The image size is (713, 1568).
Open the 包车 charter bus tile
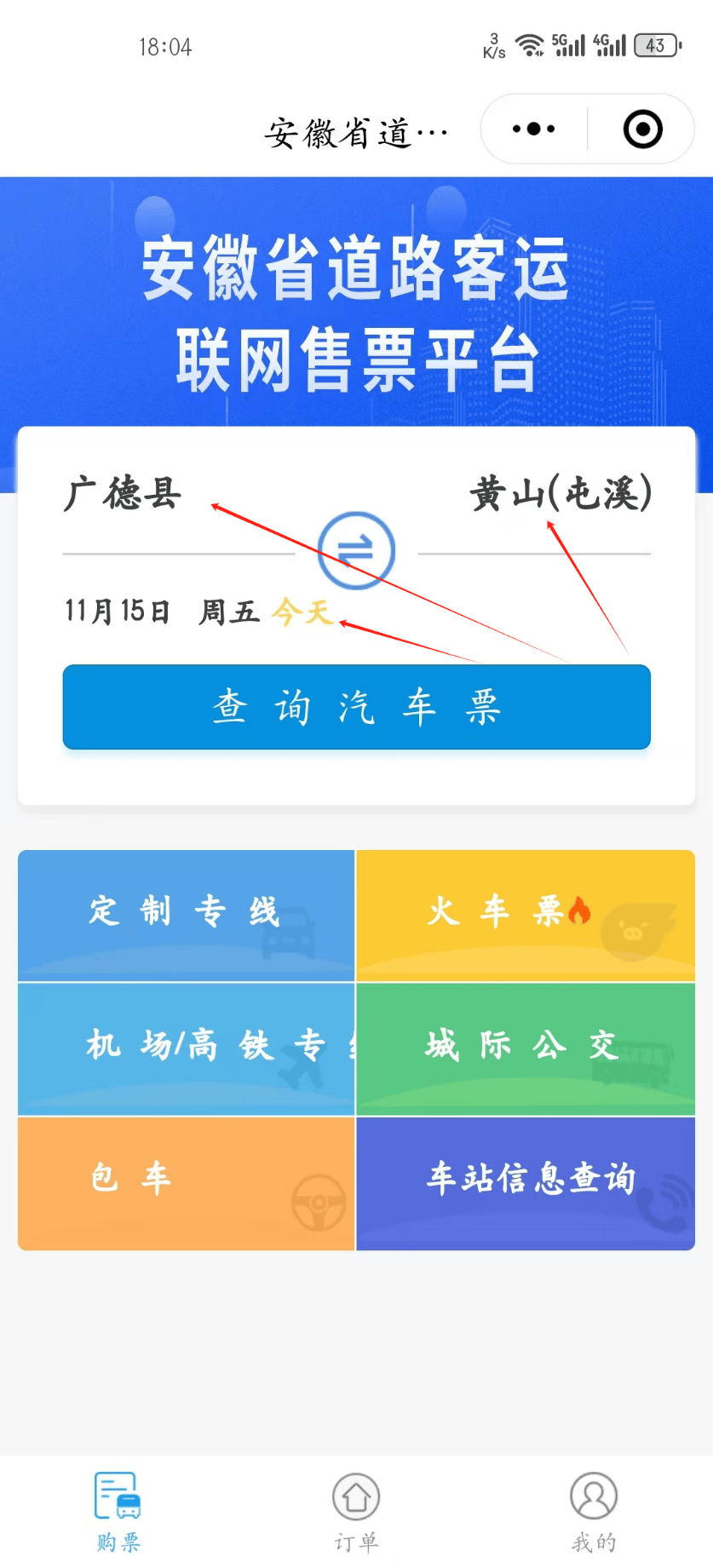(x=185, y=1181)
